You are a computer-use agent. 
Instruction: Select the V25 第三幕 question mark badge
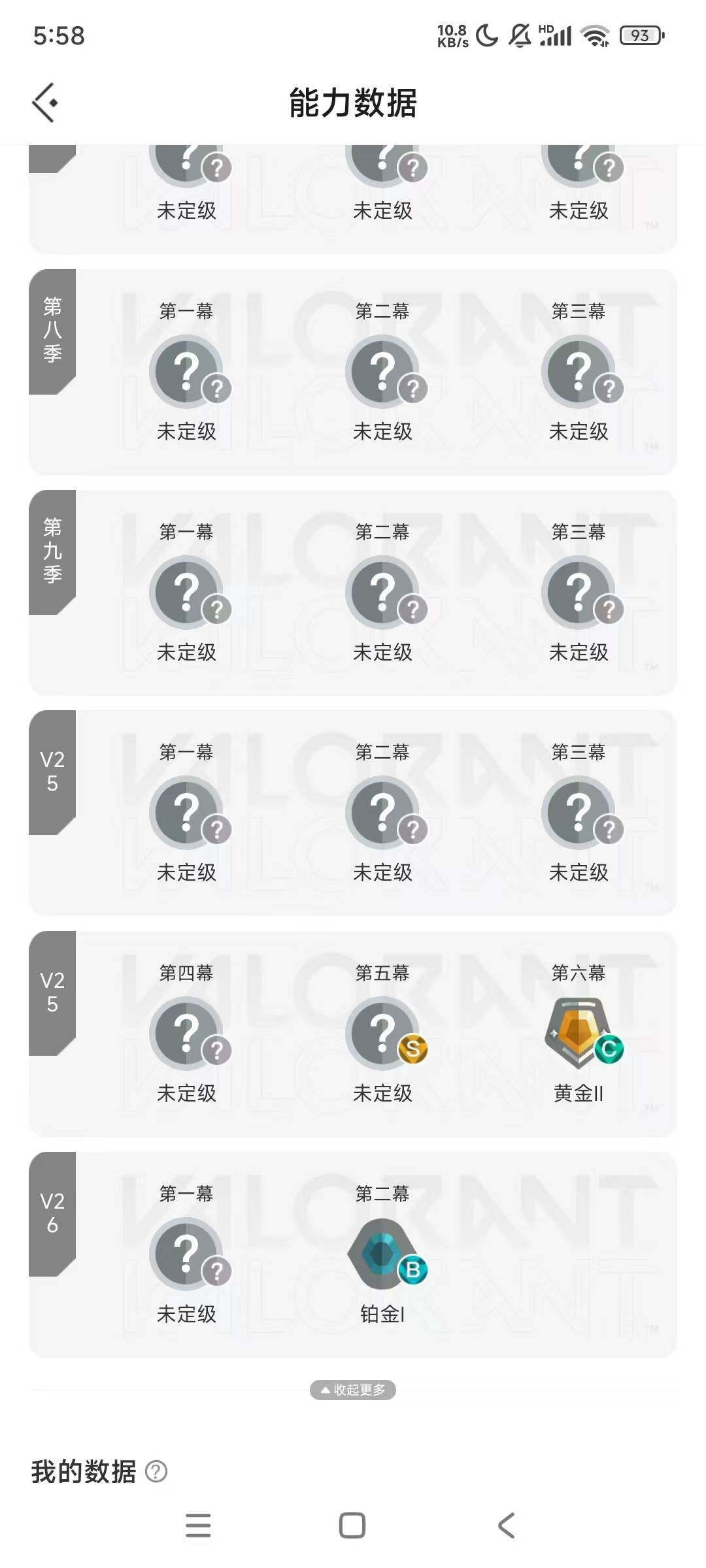[x=579, y=812]
